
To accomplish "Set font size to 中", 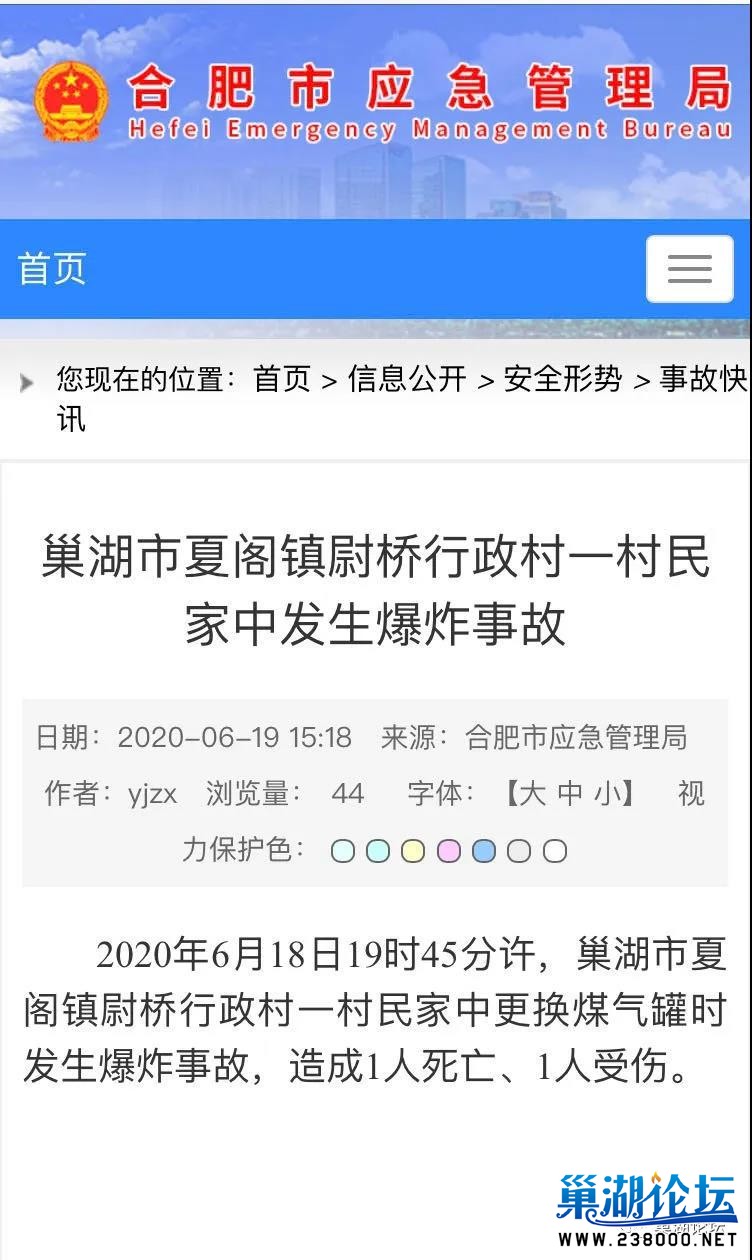I will pos(570,794).
